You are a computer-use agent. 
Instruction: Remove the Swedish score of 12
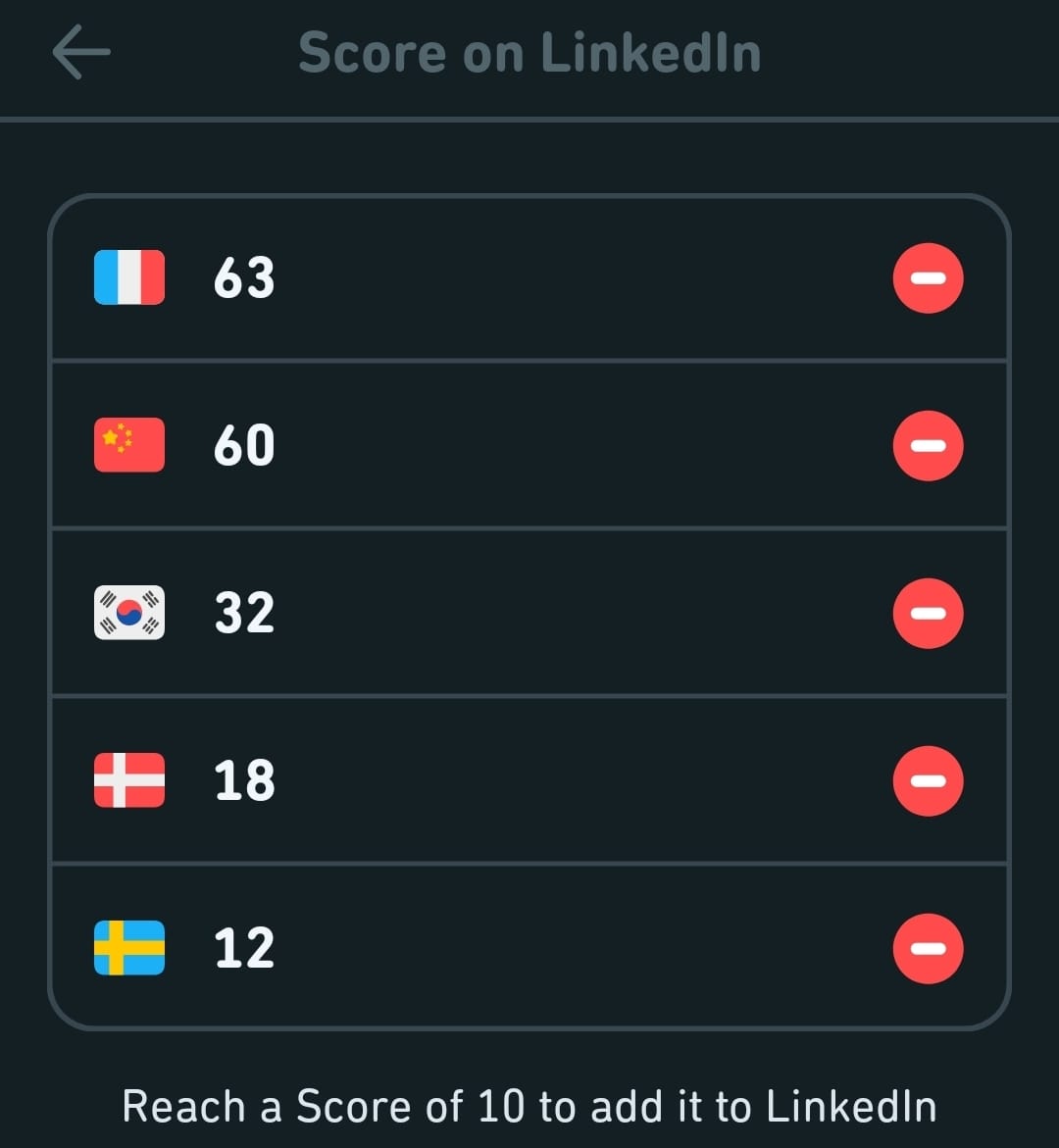point(928,948)
